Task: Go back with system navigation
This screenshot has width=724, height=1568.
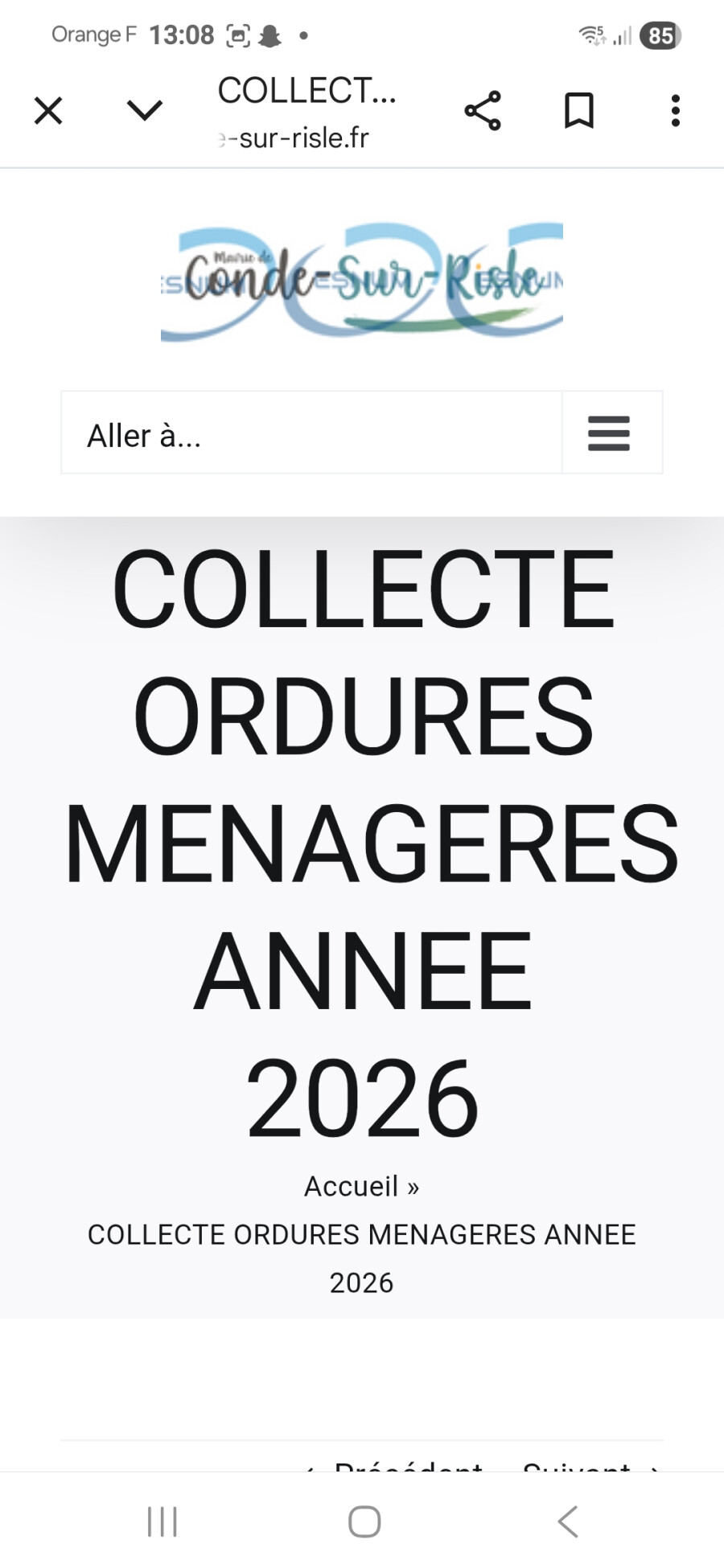Action: coord(568,1521)
